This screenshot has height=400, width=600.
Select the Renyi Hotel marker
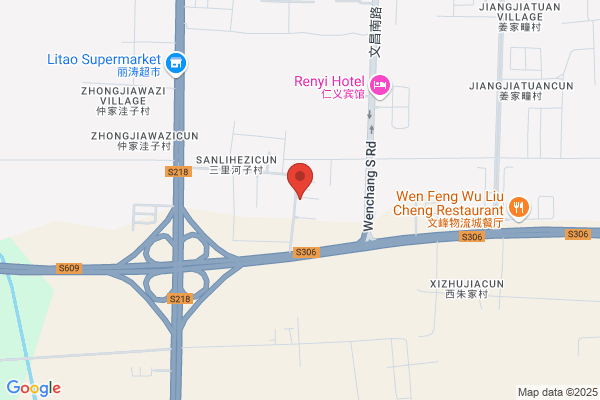(380, 86)
